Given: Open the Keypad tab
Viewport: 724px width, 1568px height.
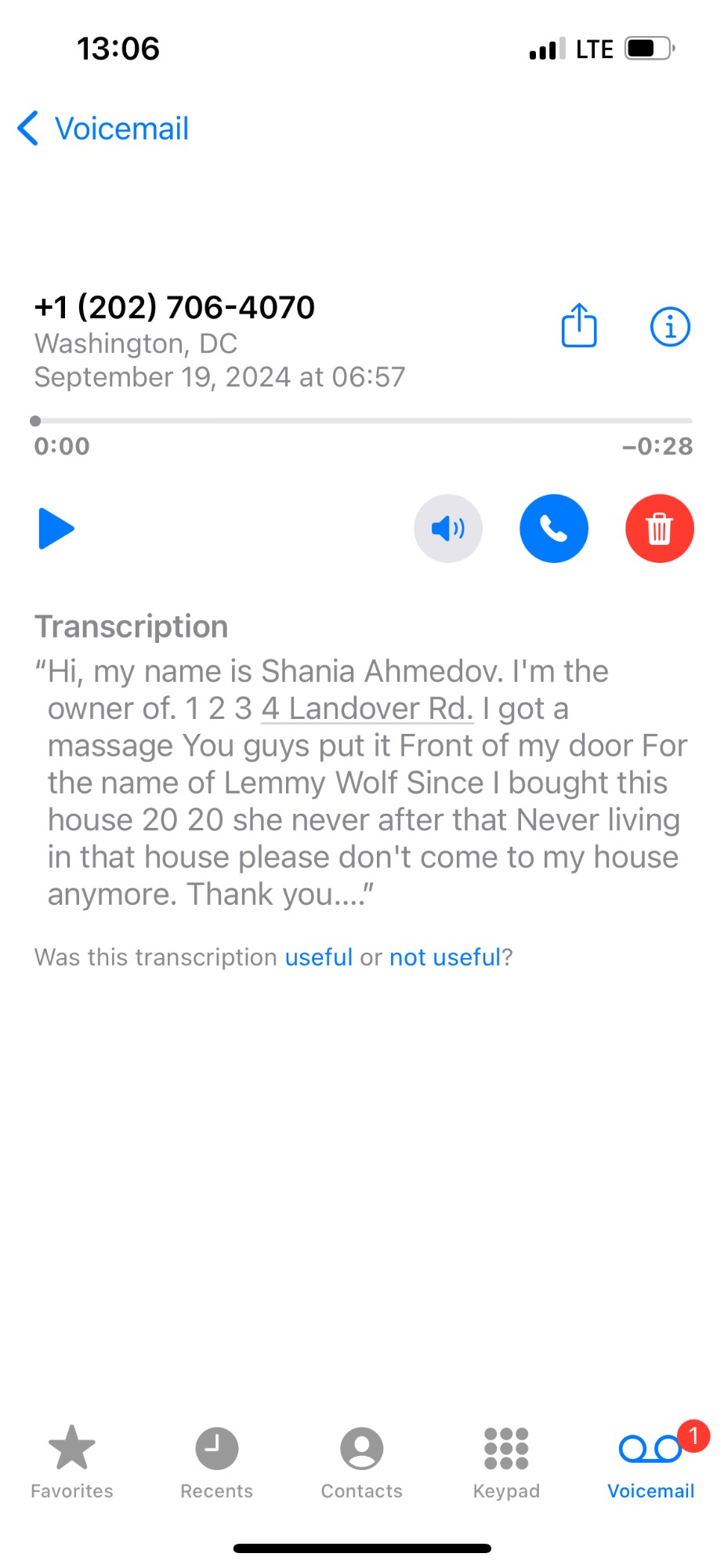Looking at the screenshot, I should click(506, 1461).
